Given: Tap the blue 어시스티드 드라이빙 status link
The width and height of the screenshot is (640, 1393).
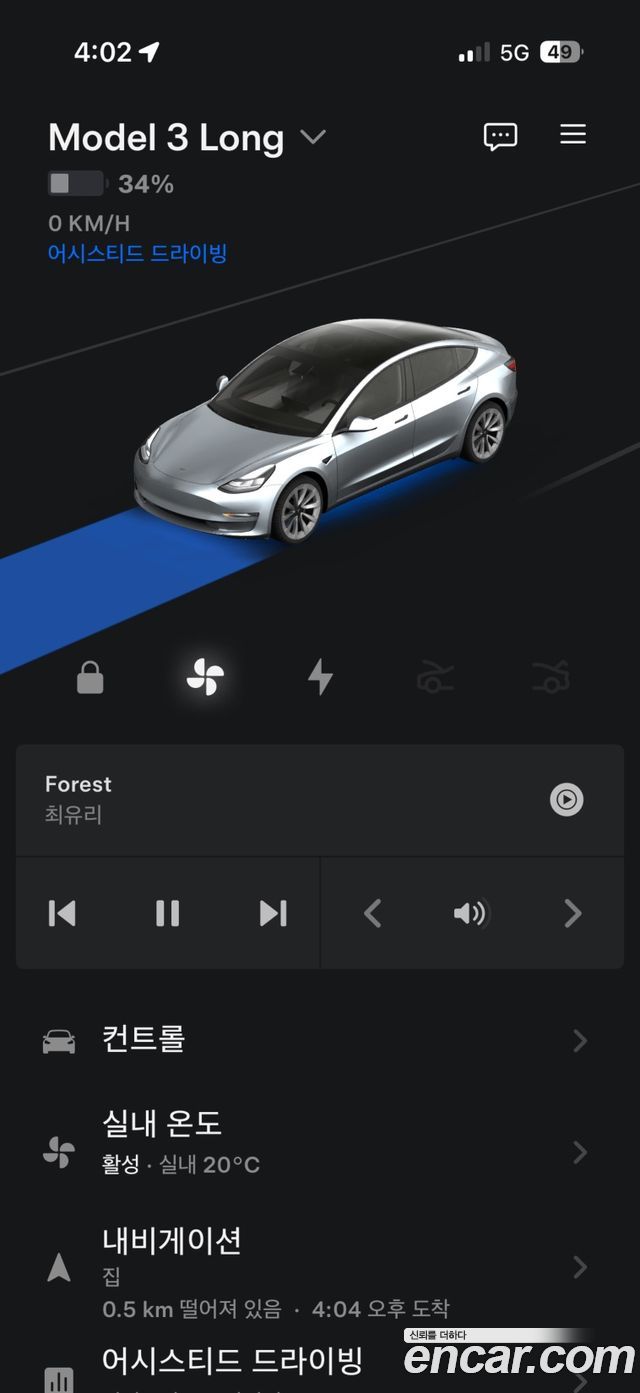Looking at the screenshot, I should pyautogui.click(x=137, y=253).
